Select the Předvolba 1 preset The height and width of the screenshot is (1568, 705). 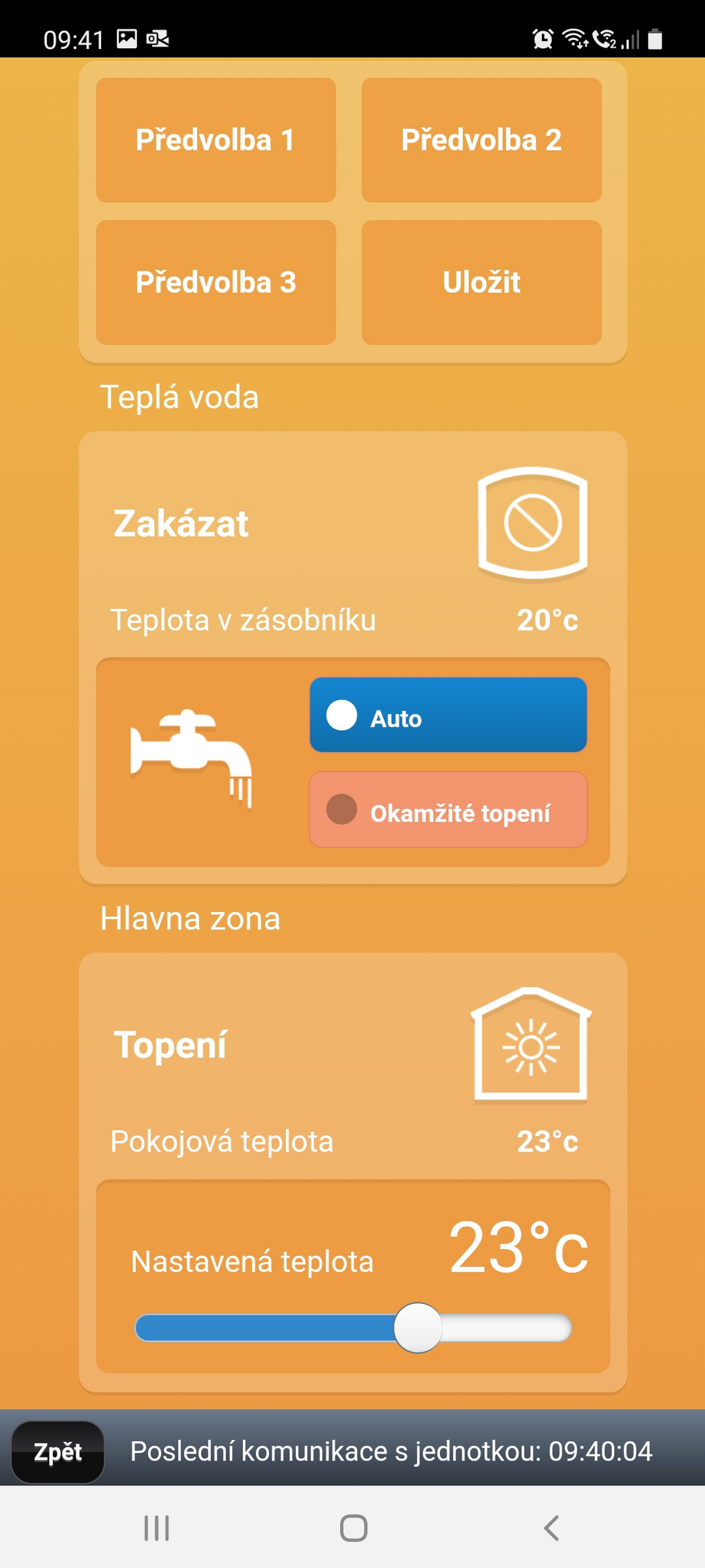click(x=215, y=140)
